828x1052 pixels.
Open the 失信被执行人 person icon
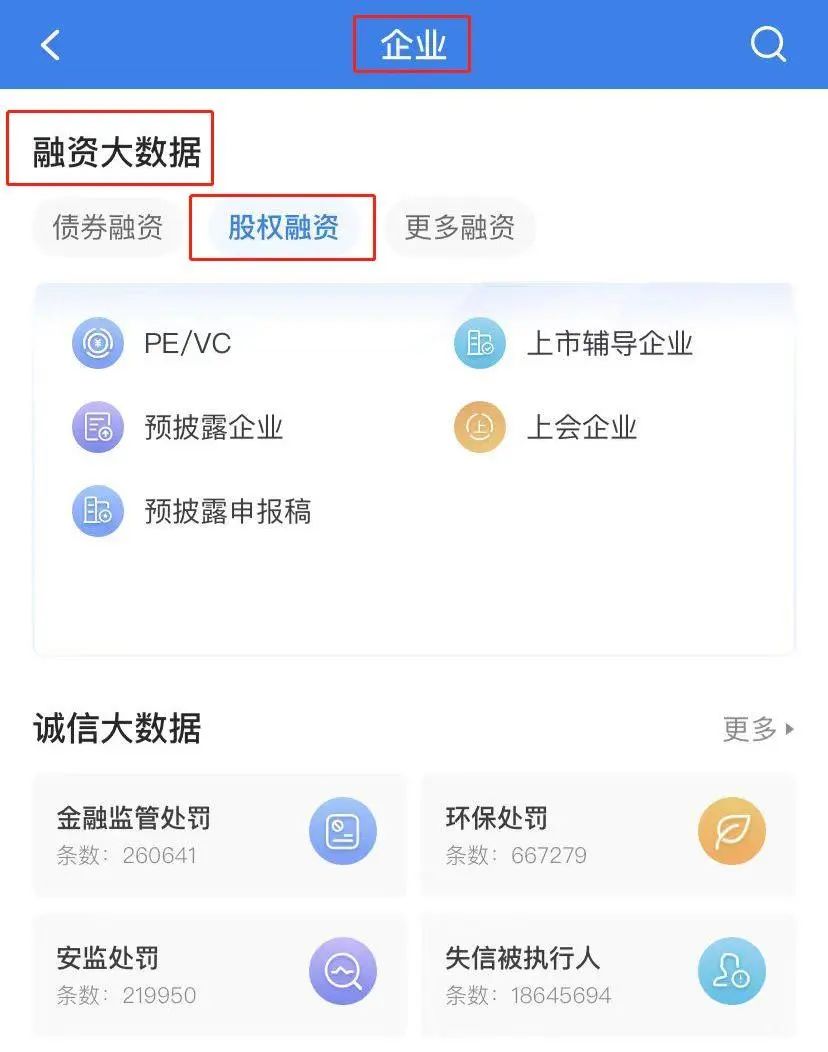pyautogui.click(x=731, y=971)
